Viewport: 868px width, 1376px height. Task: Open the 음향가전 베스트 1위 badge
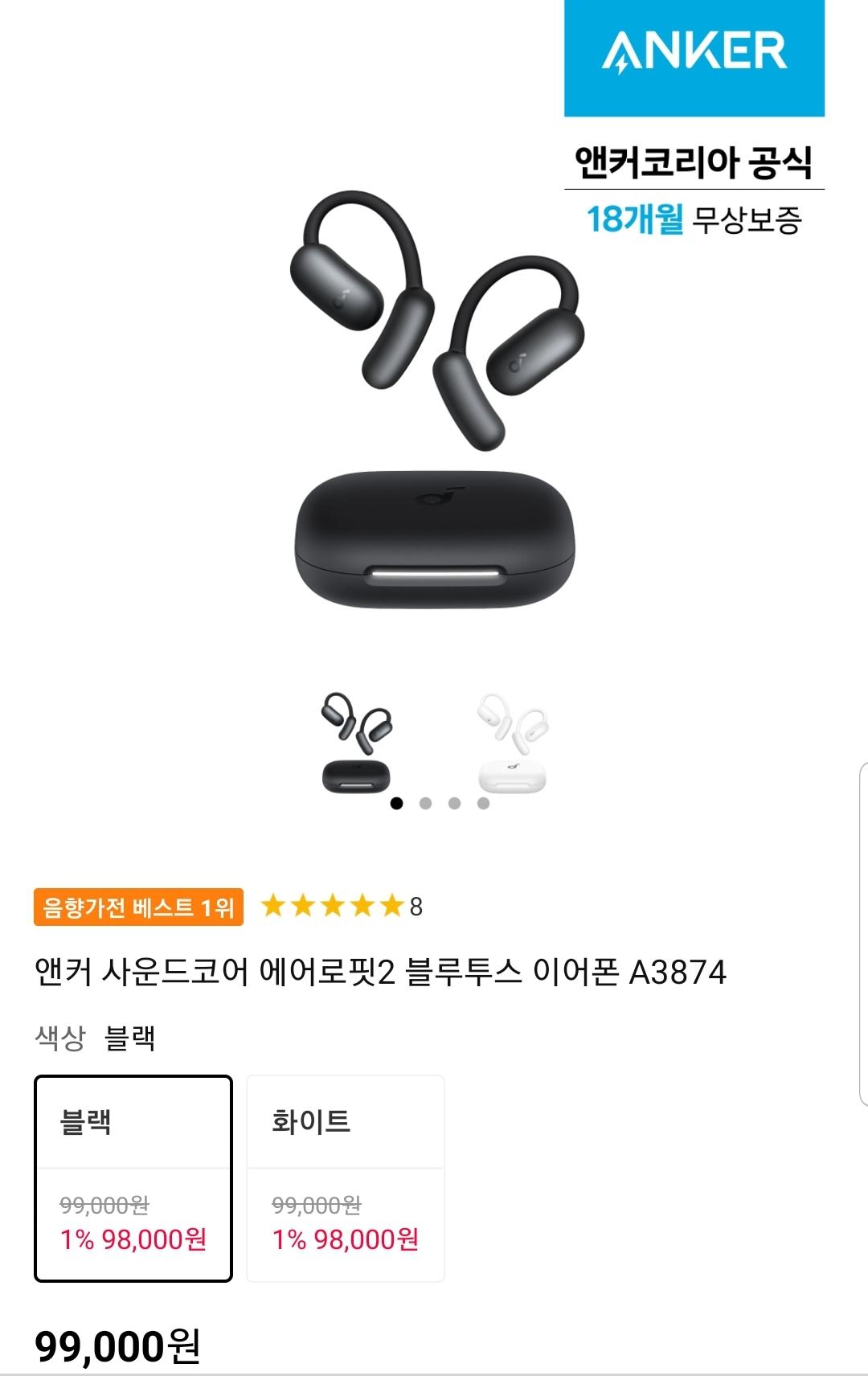tap(138, 907)
